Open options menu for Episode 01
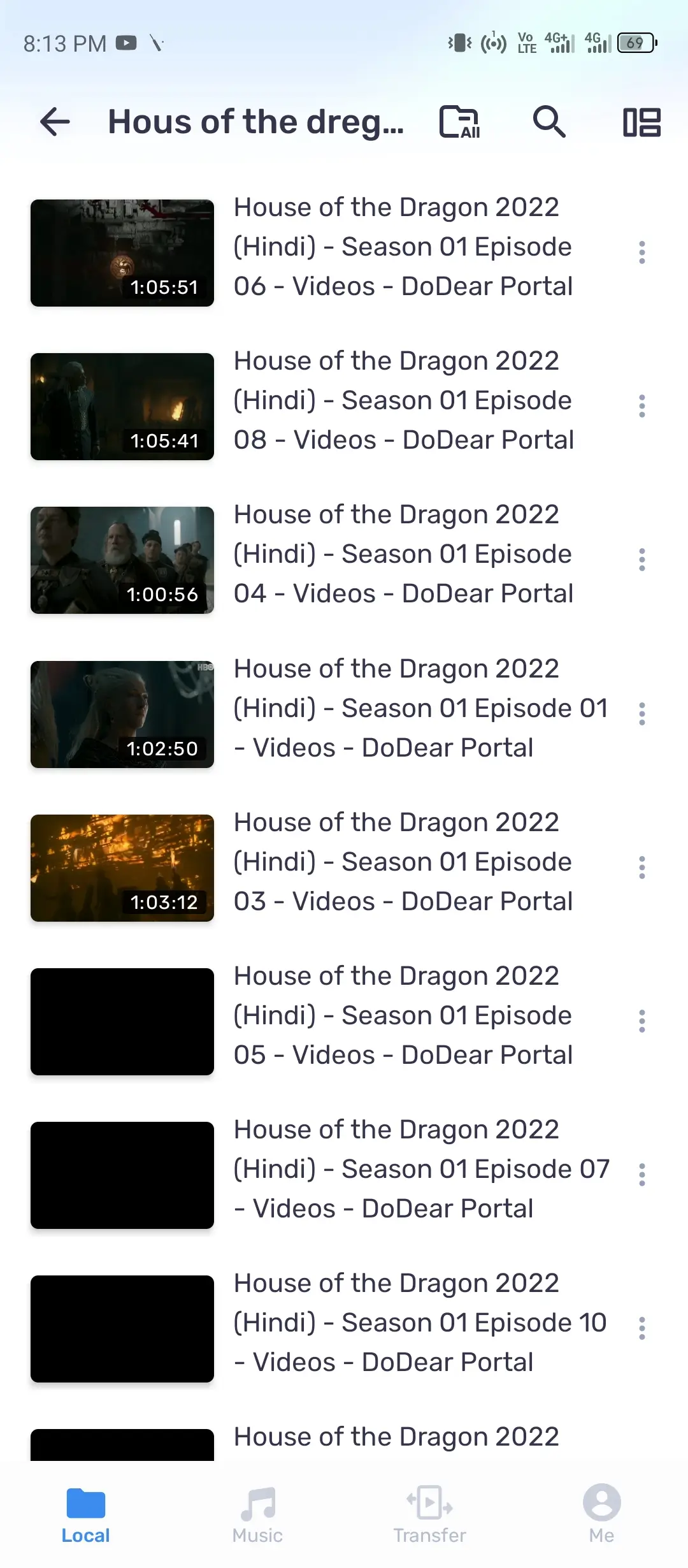This screenshot has height=1568, width=688. pyautogui.click(x=641, y=714)
